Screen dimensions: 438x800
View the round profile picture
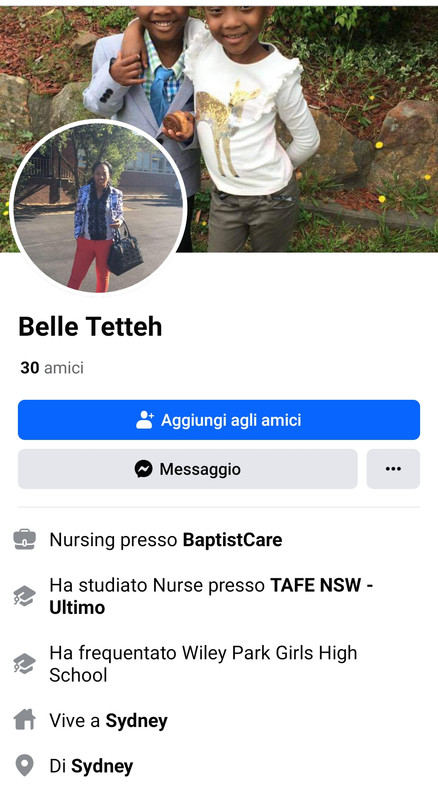pyautogui.click(x=99, y=208)
